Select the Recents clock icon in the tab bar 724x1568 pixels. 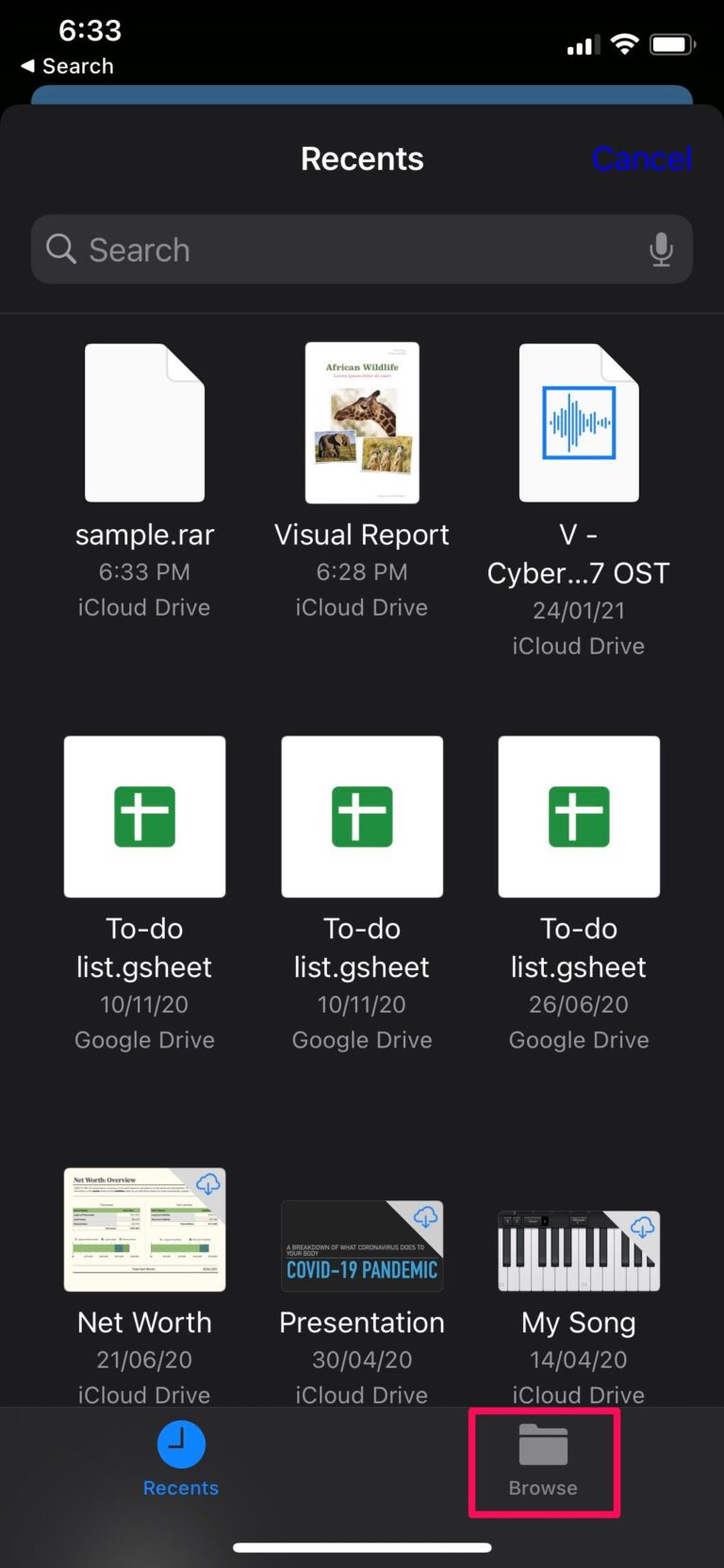180,1444
